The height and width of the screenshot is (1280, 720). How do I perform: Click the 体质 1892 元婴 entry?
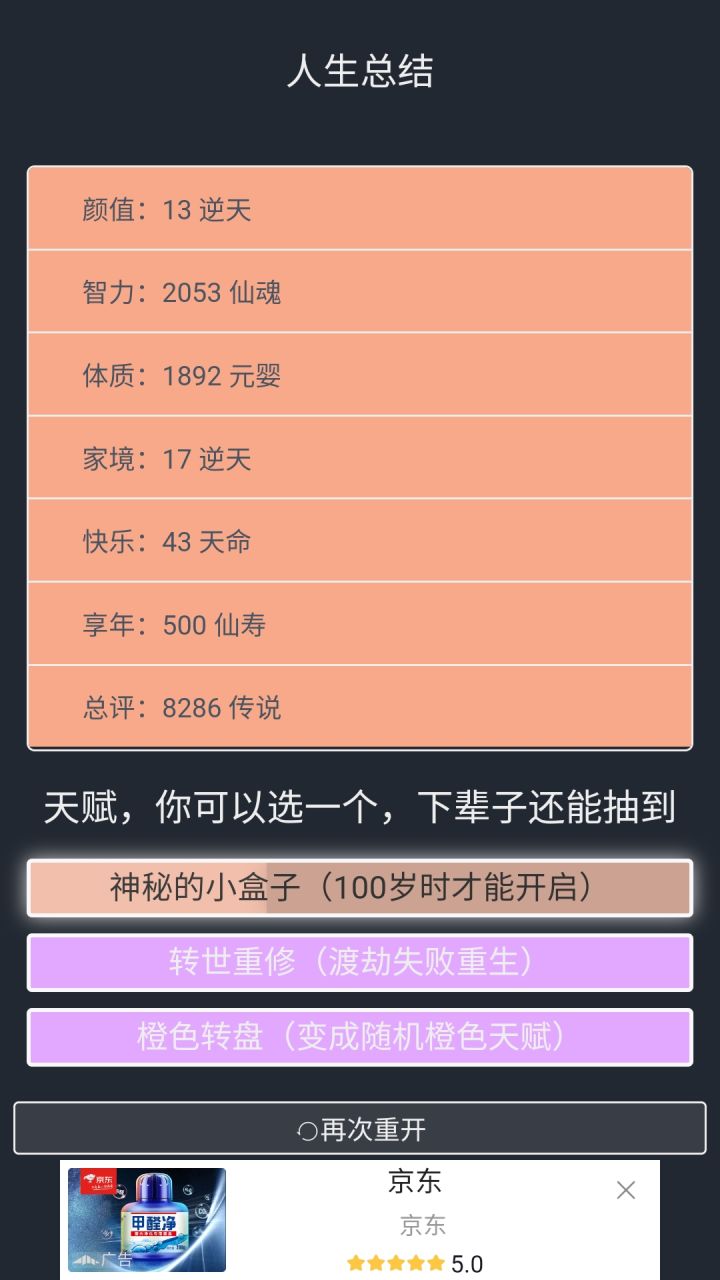(x=360, y=376)
